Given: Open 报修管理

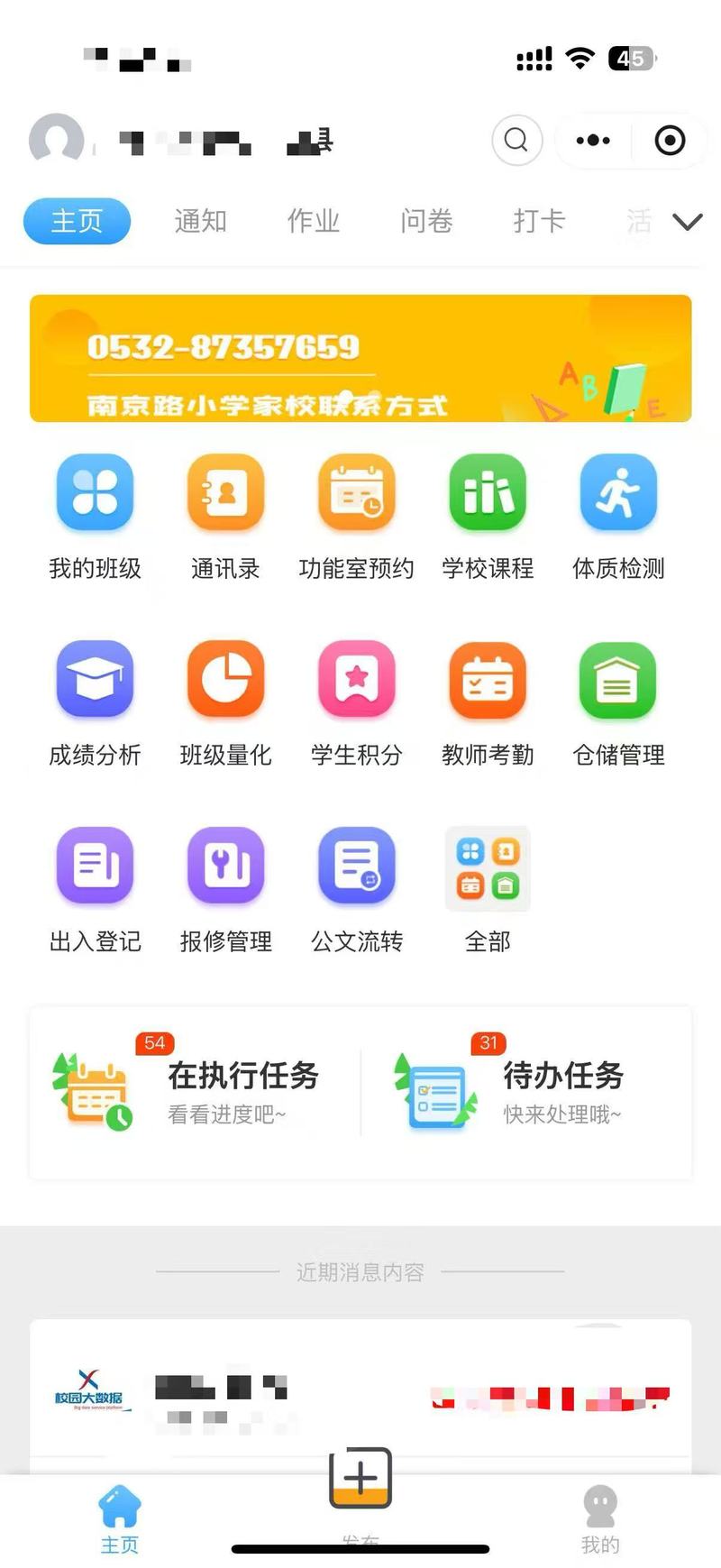Looking at the screenshot, I should pos(225,887).
